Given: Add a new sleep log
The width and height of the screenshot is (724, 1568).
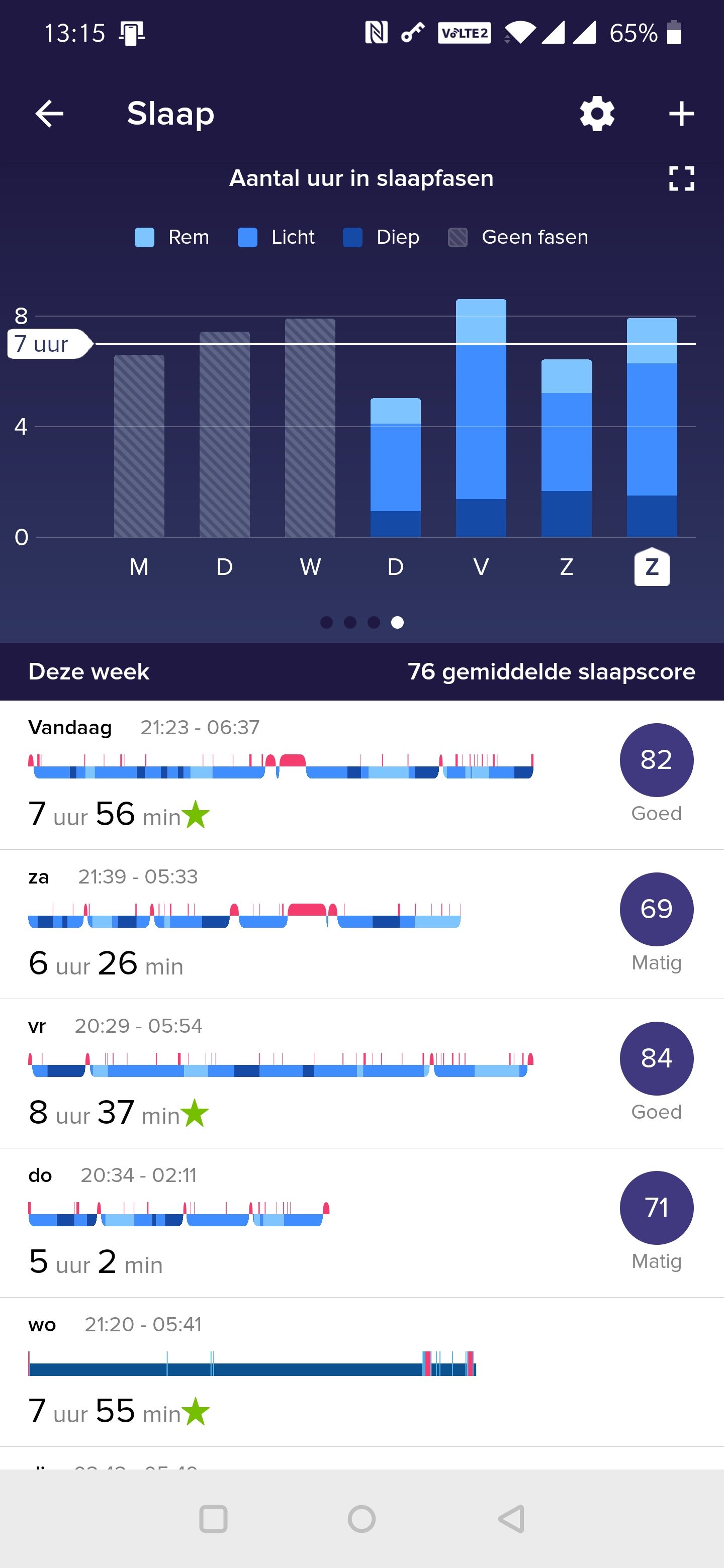Looking at the screenshot, I should click(x=681, y=114).
